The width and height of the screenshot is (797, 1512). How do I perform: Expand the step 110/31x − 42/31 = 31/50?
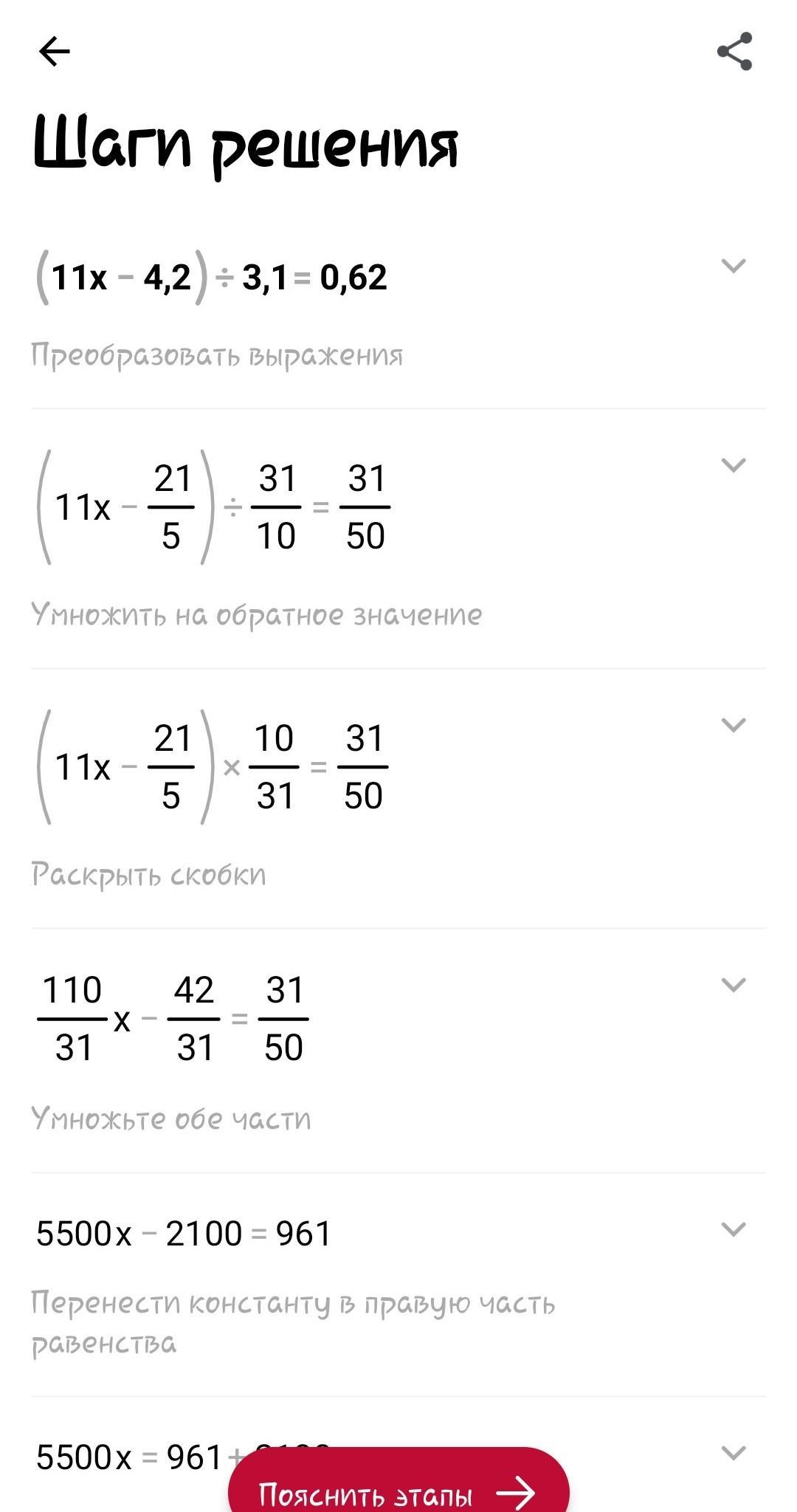[733, 985]
